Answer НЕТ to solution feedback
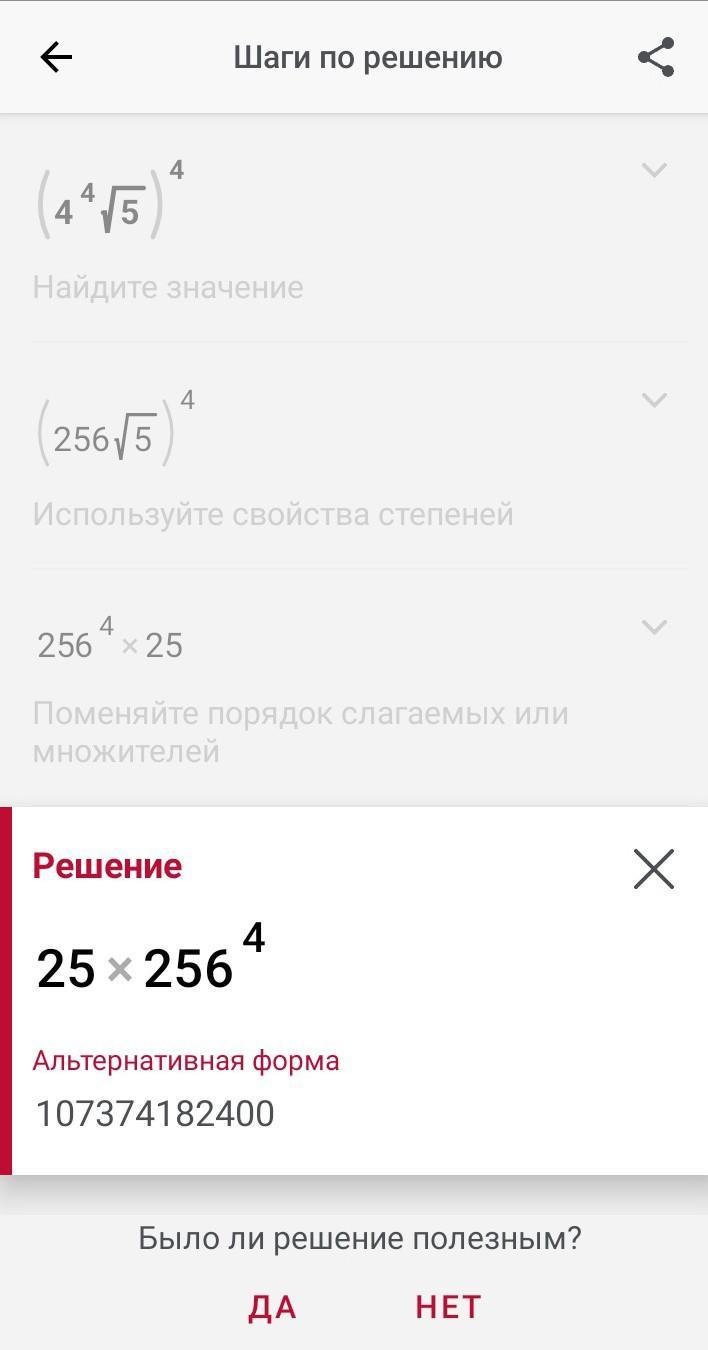This screenshot has height=1350, width=708. [448, 1307]
